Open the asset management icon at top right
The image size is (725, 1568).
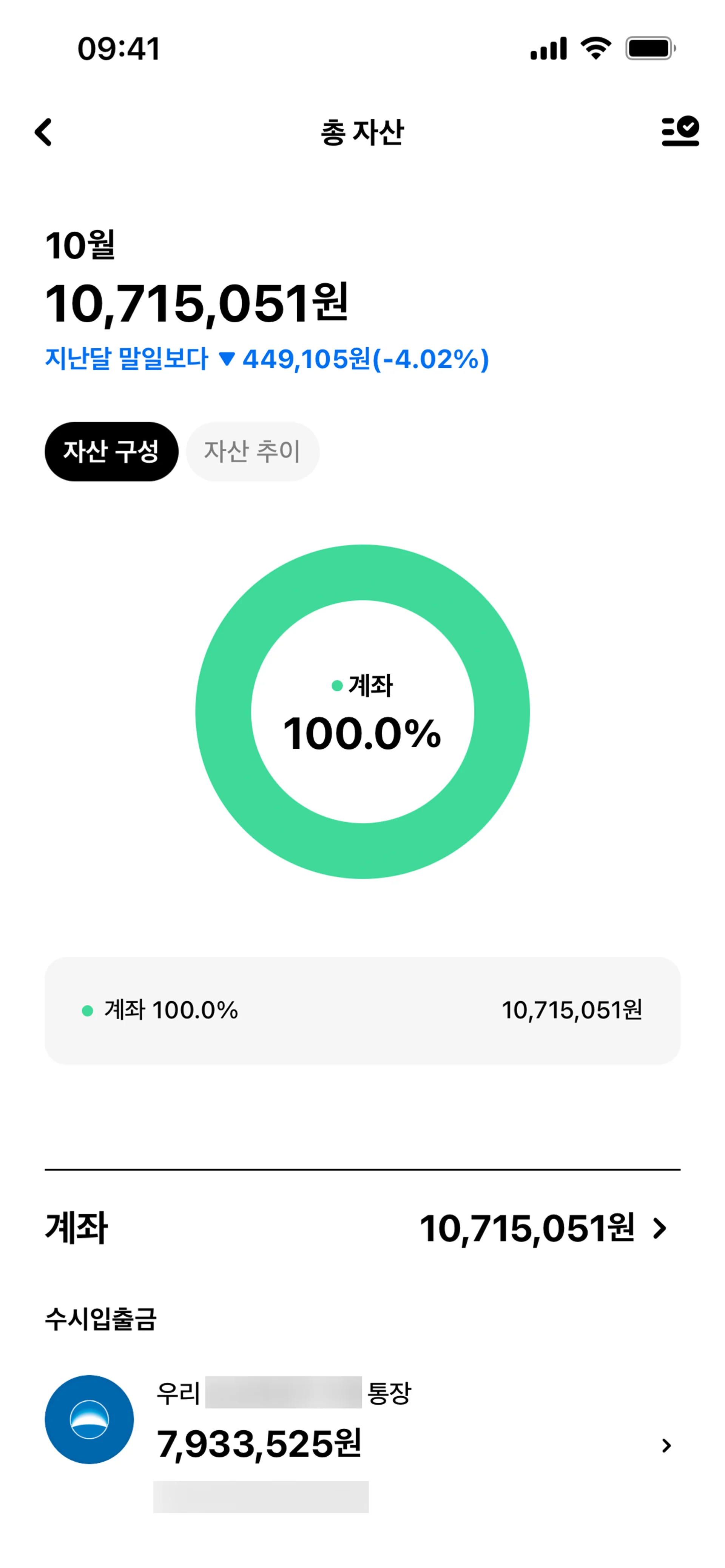tap(680, 131)
